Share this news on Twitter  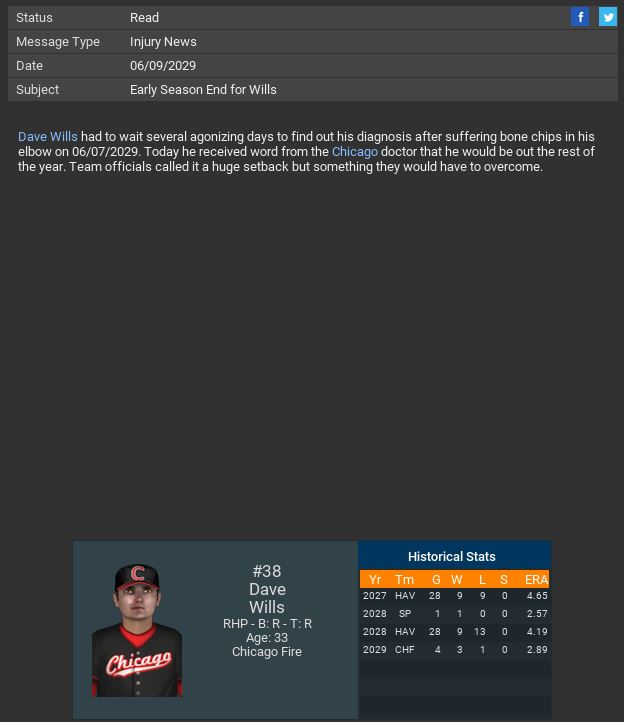tap(608, 17)
